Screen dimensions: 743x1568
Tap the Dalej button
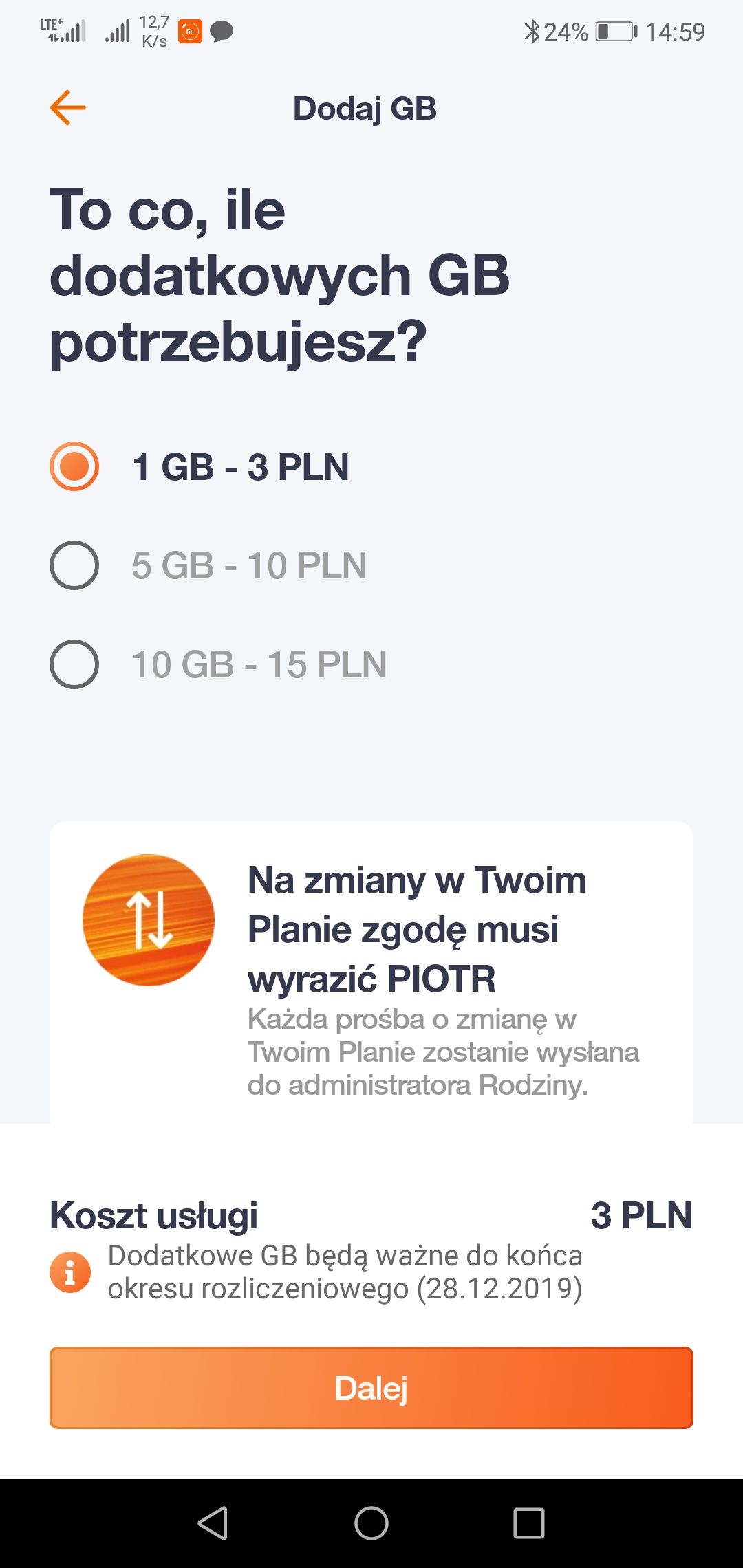pyautogui.click(x=371, y=1386)
